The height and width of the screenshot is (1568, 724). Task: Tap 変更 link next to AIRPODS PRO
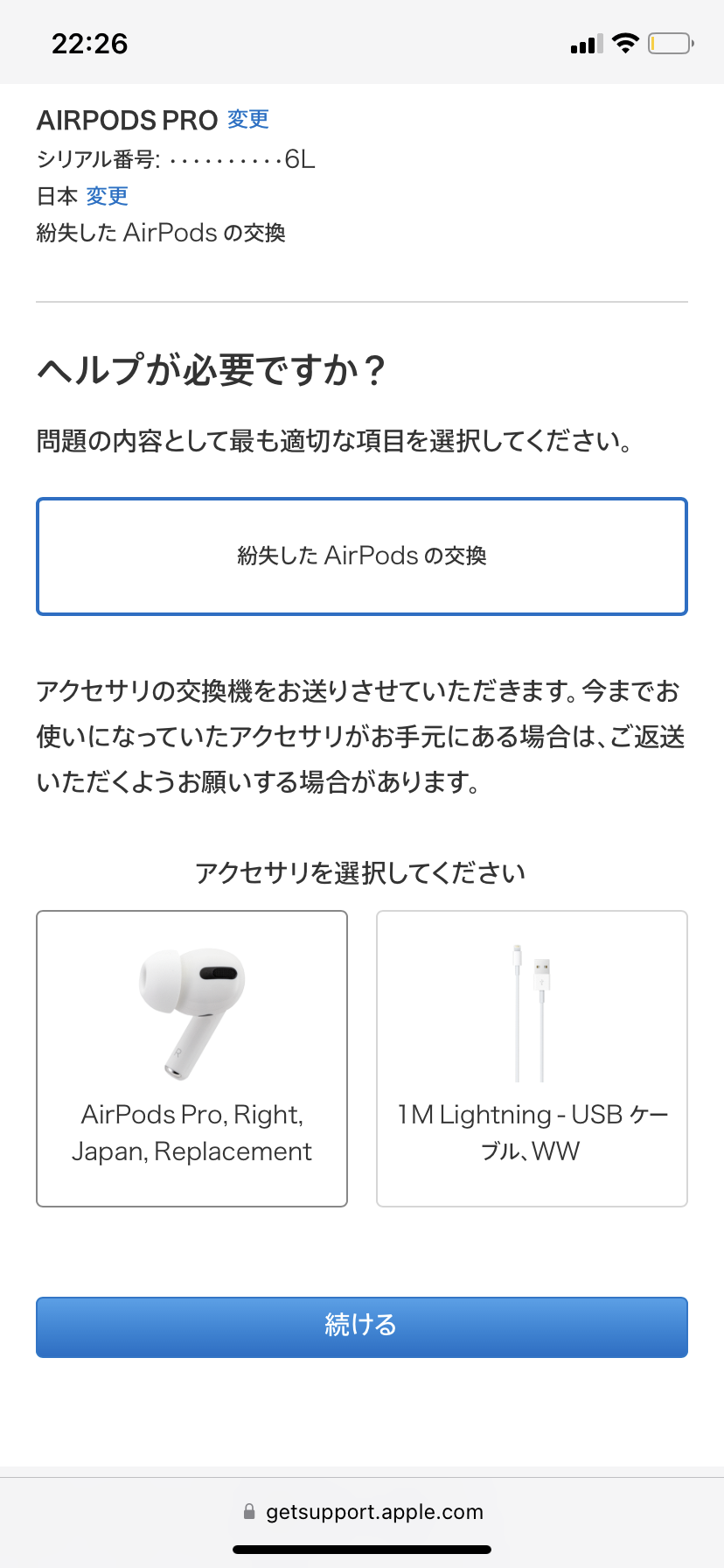coord(247,119)
